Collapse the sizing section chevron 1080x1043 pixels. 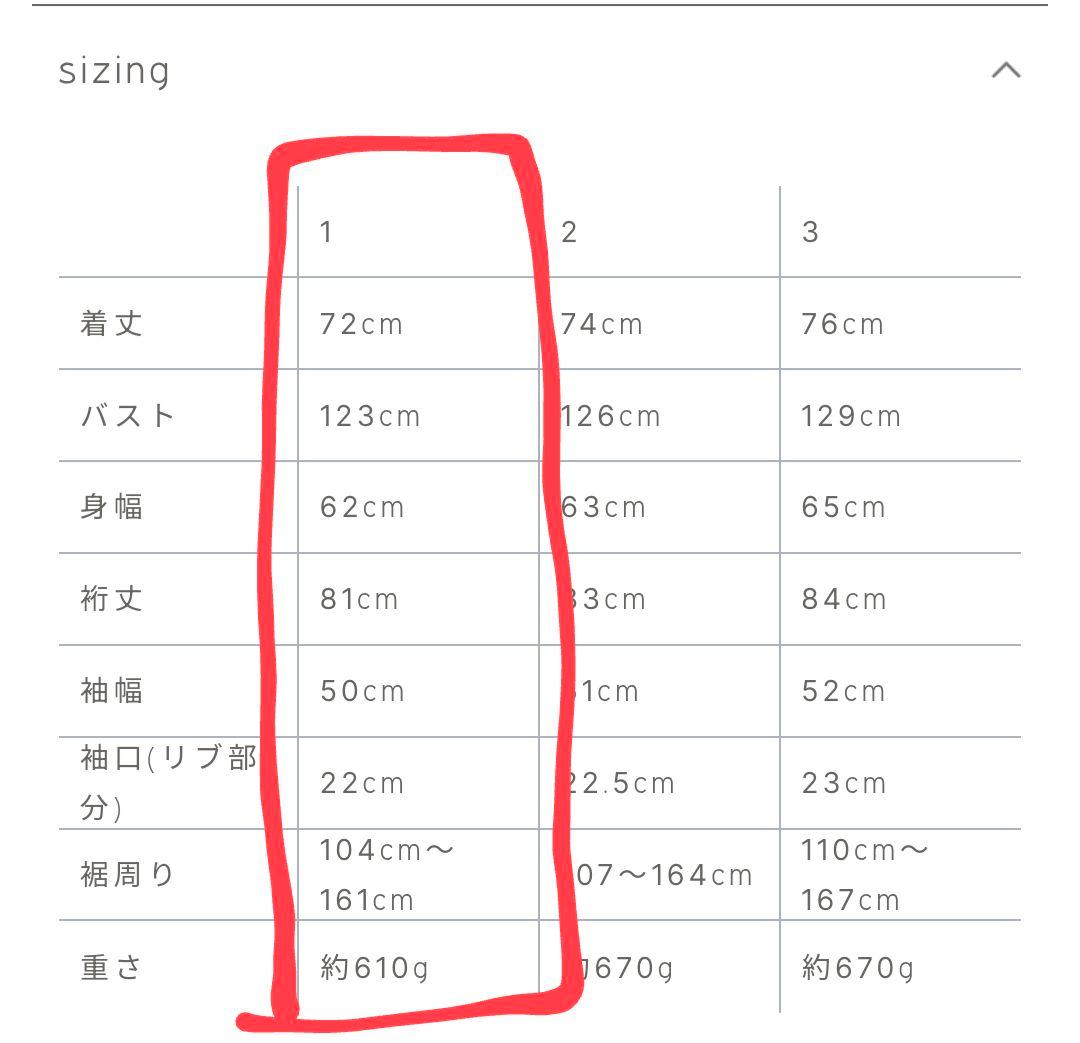coord(1005,71)
